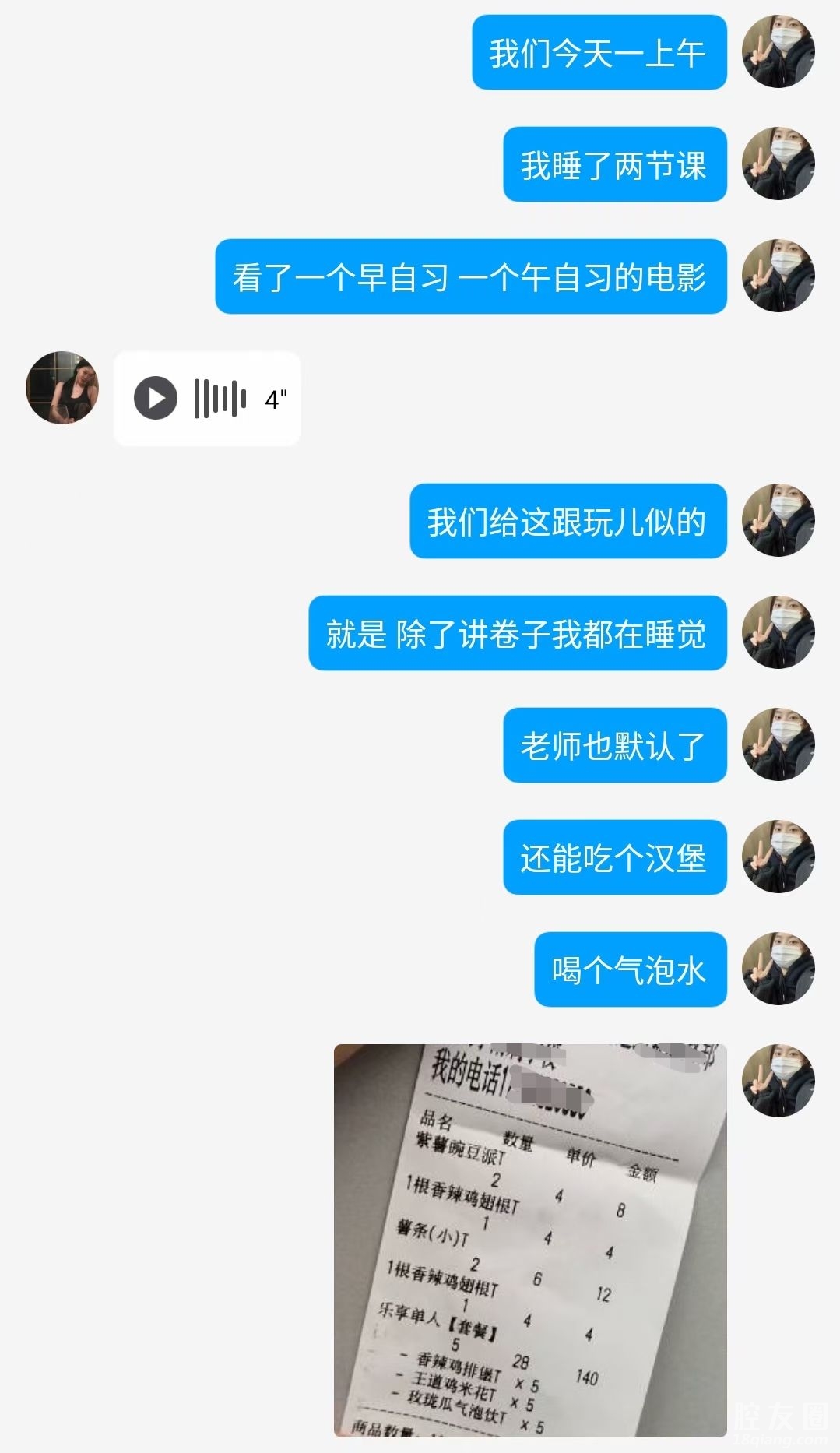This screenshot has width=840, height=1453.
Task: Play the 4-second voice message
Action: coord(156,399)
